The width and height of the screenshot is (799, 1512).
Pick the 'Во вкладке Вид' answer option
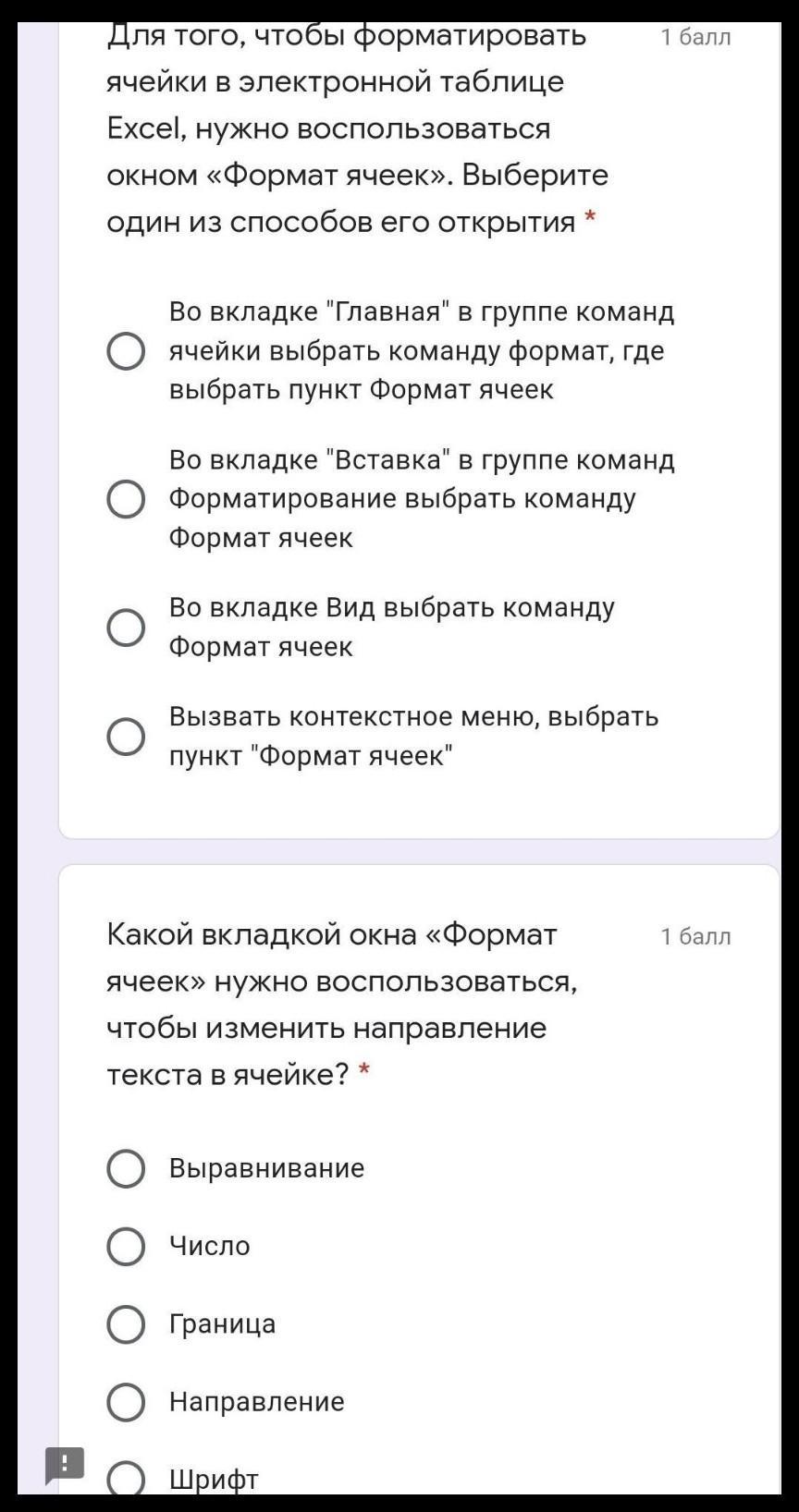tap(126, 628)
